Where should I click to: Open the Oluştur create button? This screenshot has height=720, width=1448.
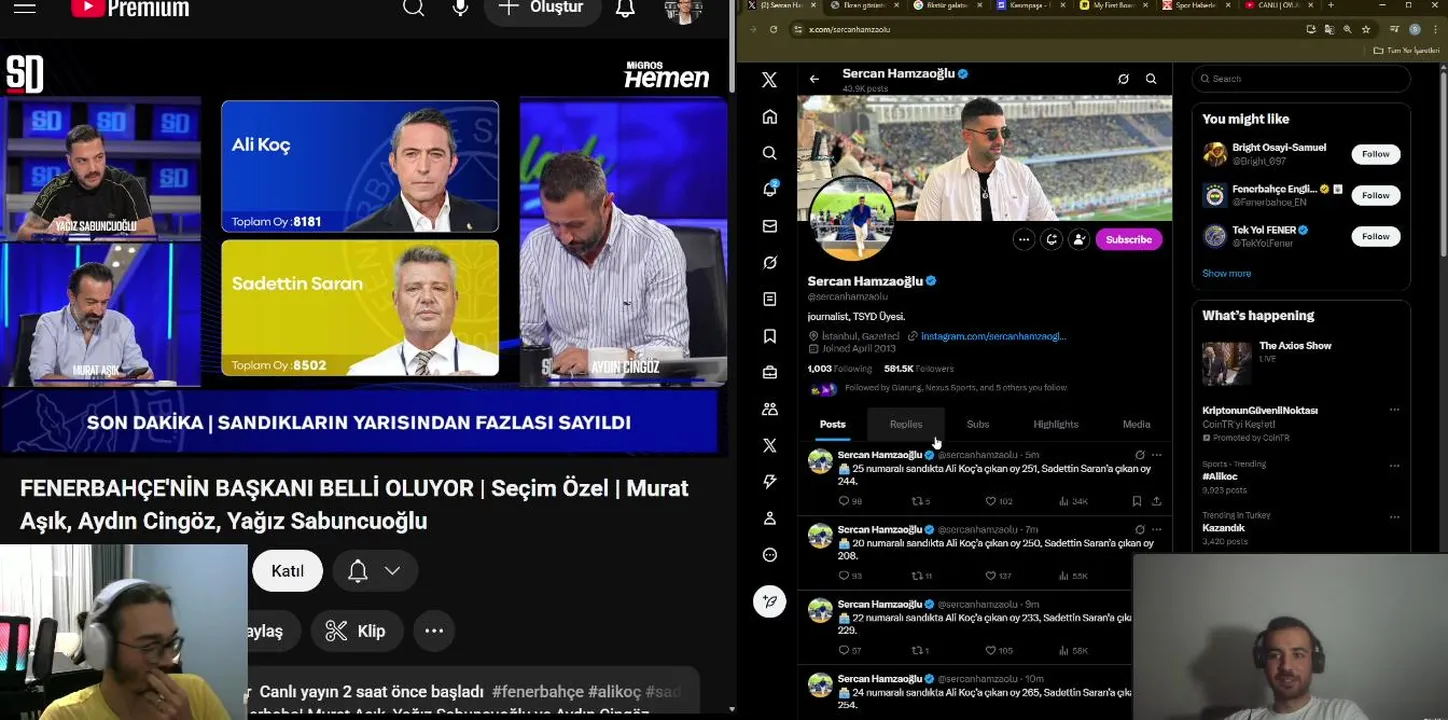542,8
